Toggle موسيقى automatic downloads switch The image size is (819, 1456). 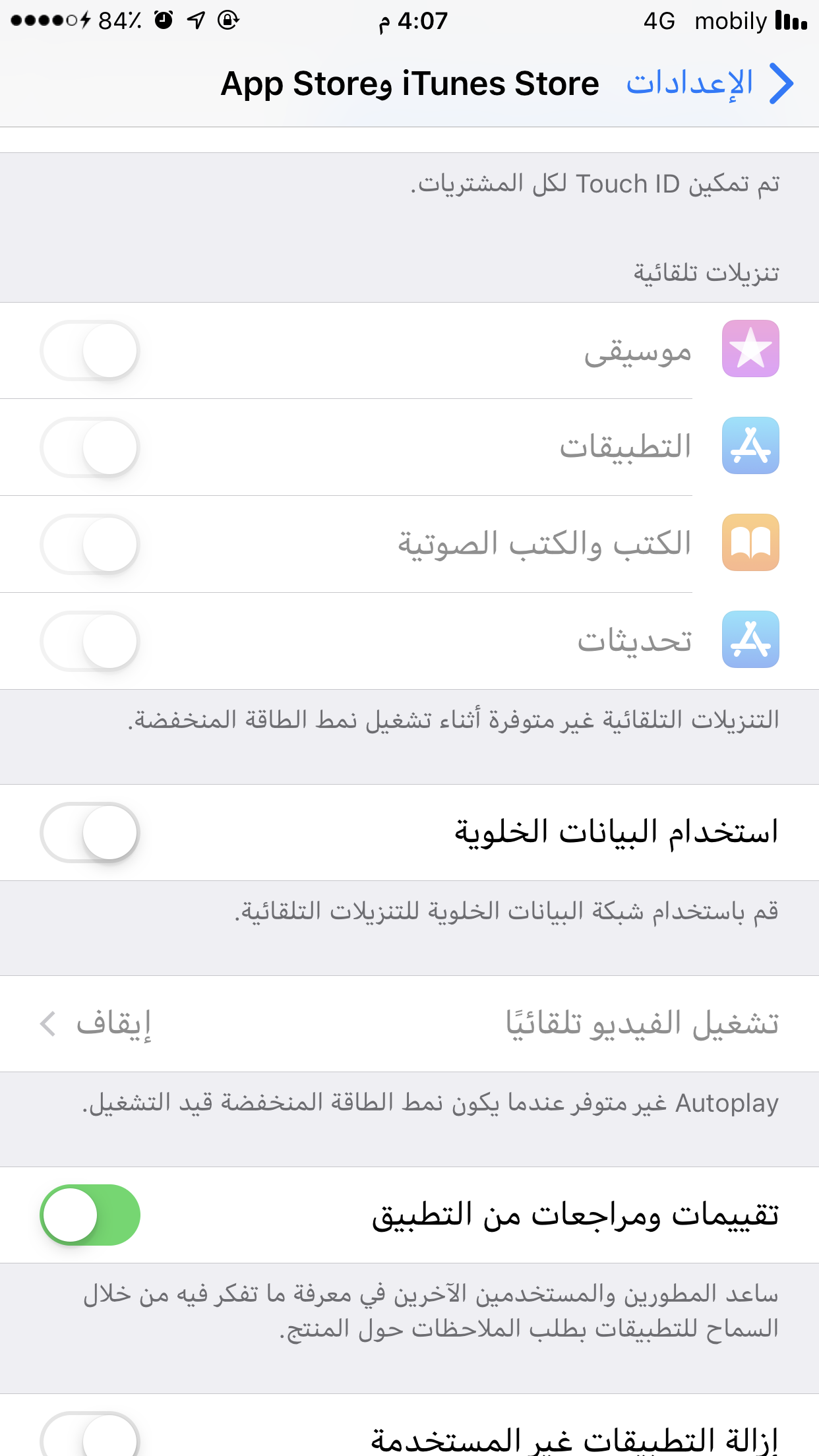[90, 350]
